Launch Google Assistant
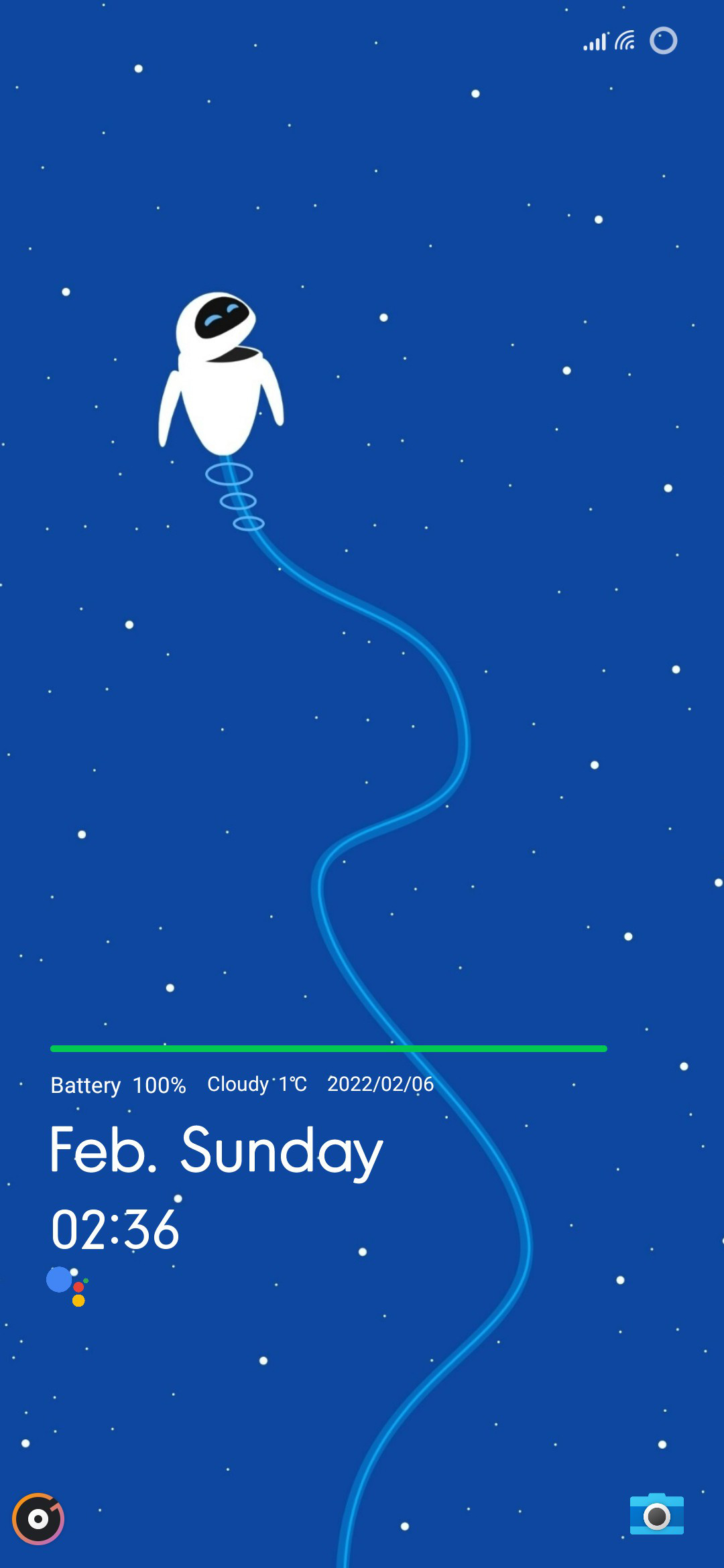This screenshot has height=1568, width=724. click(x=67, y=1286)
